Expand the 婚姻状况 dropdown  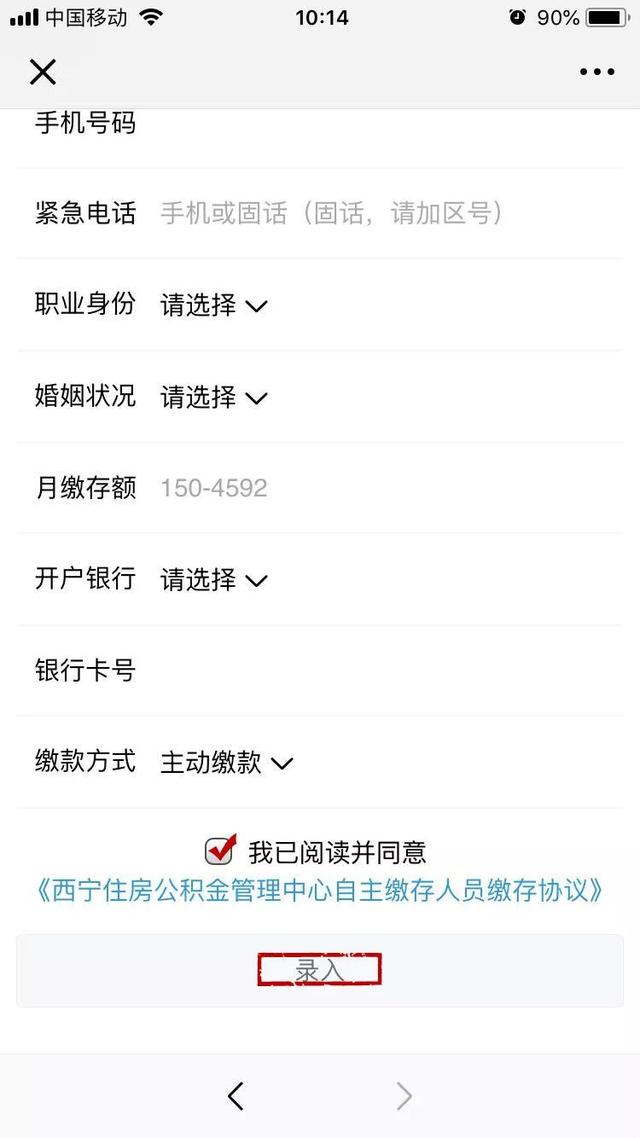pyautogui.click(x=214, y=398)
